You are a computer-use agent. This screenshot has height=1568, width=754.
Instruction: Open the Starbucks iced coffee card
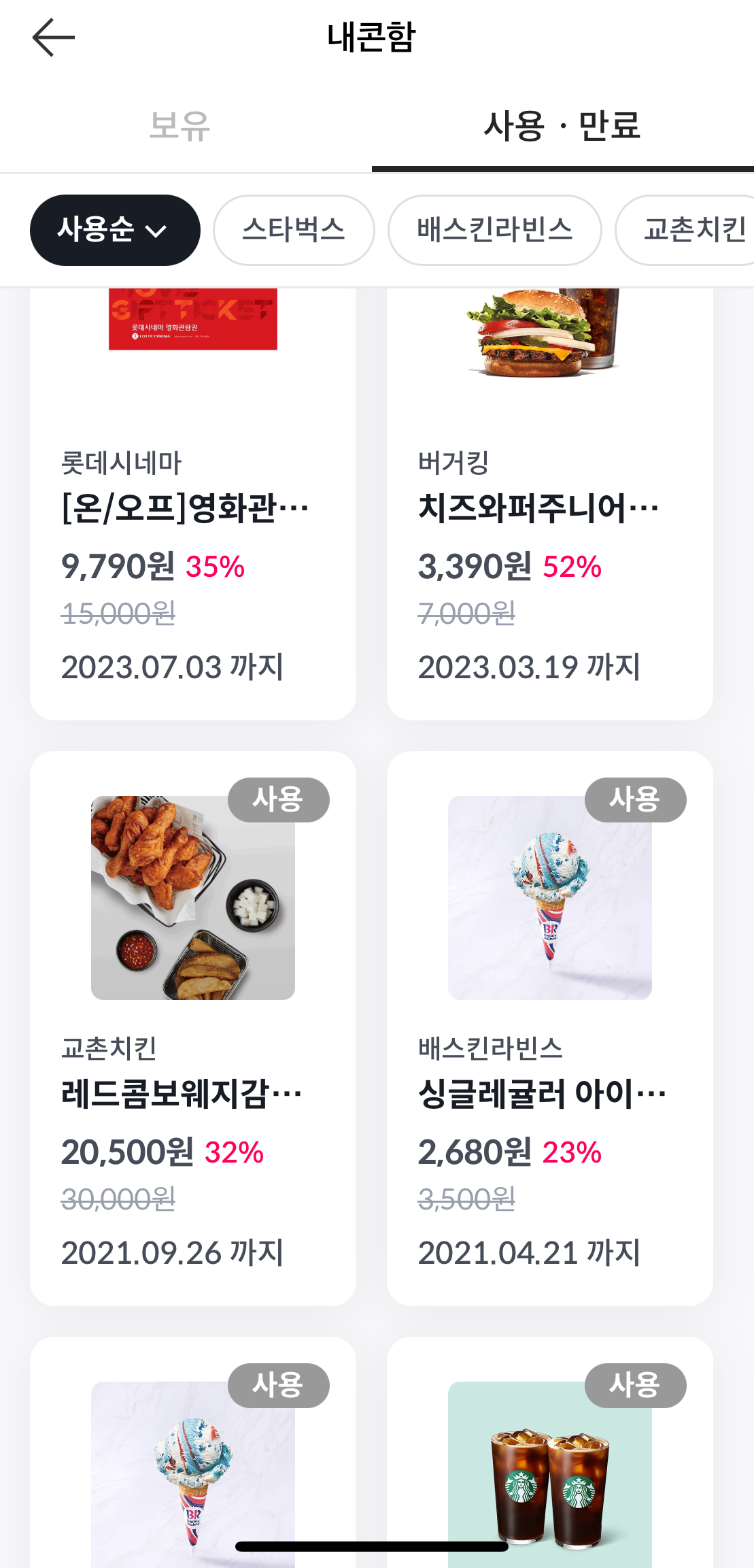click(549, 1463)
